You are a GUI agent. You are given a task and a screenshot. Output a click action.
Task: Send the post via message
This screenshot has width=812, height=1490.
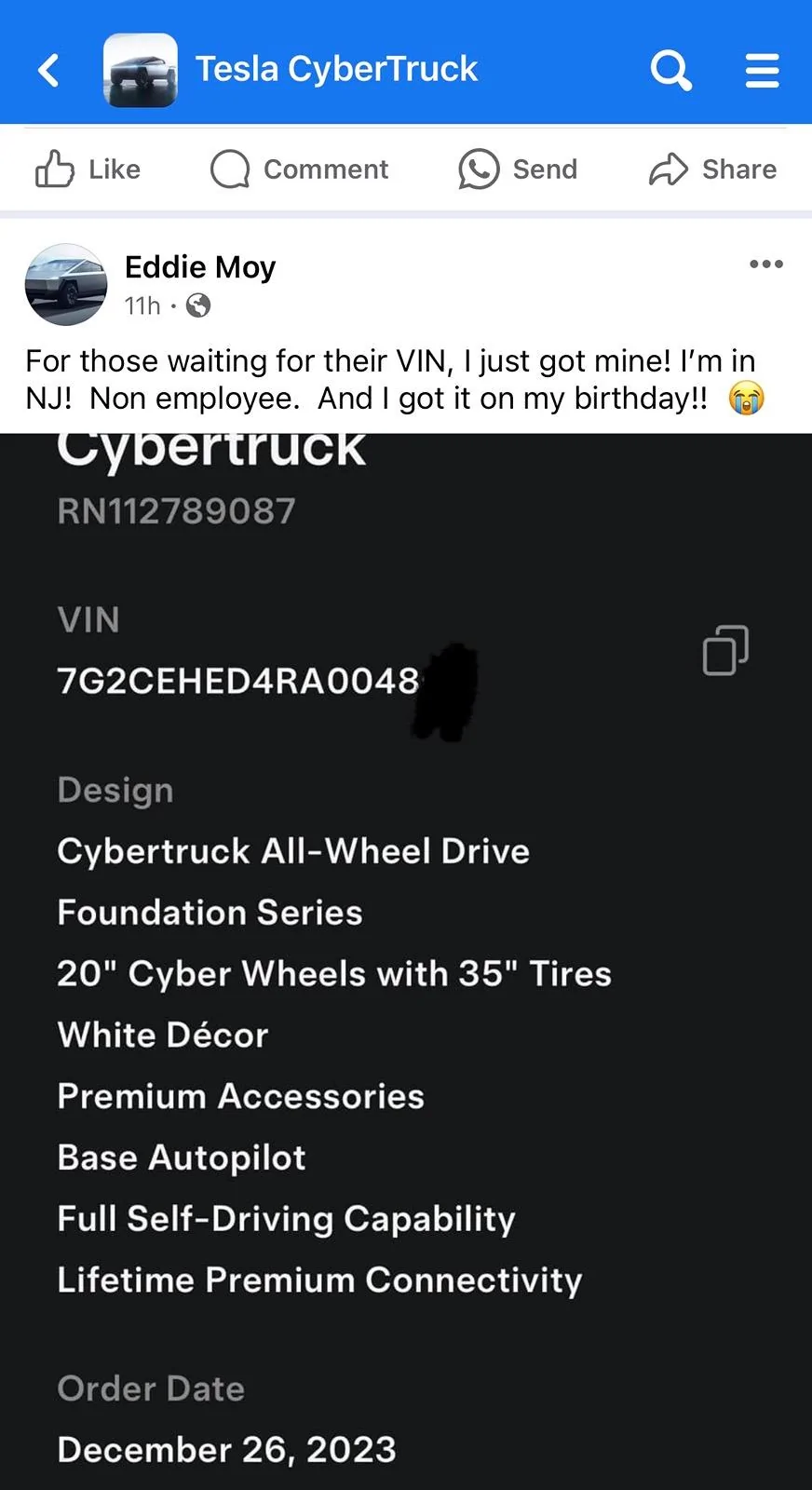(518, 169)
